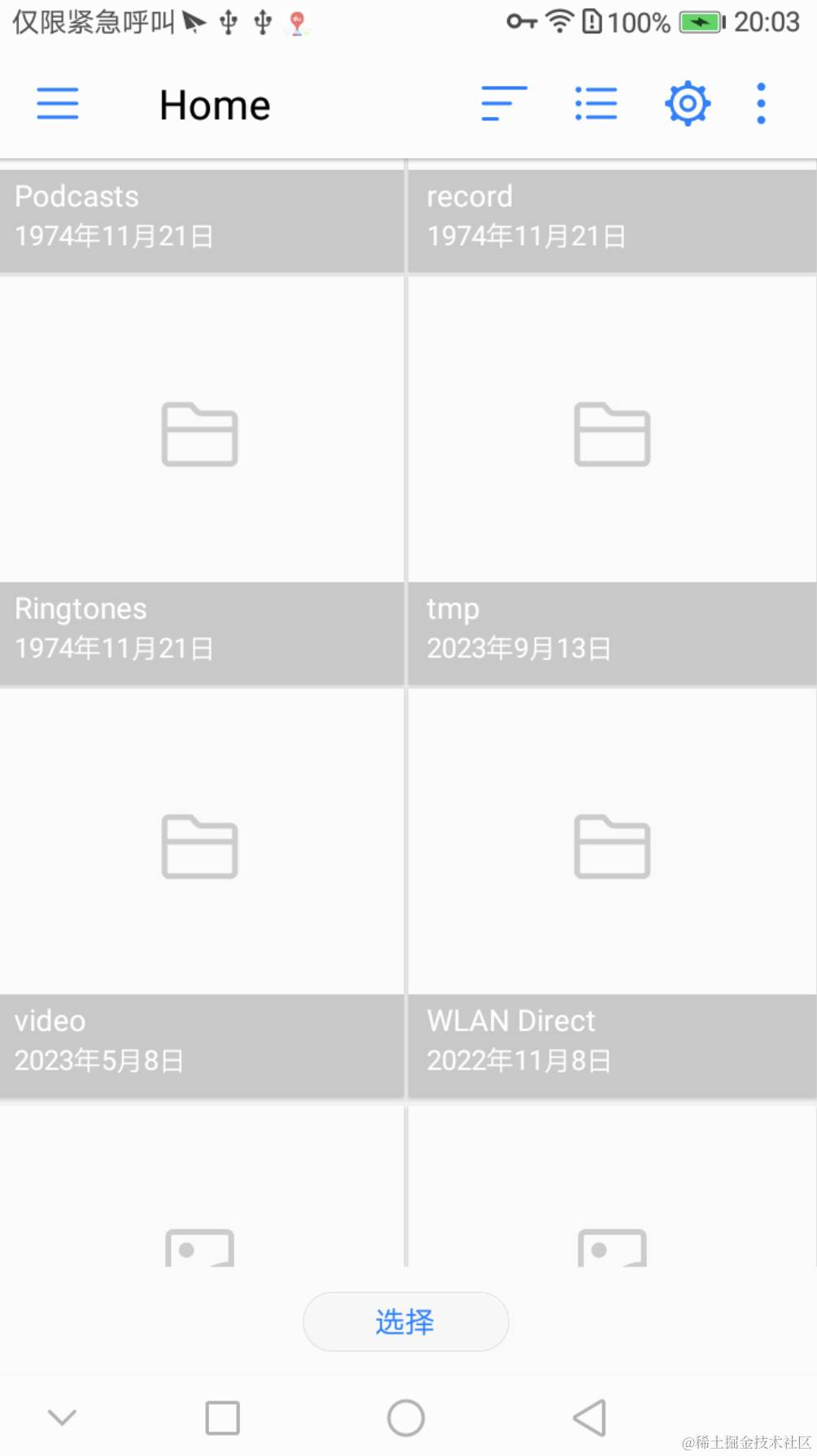Tap the 选择 select button
This screenshot has height=1456, width=817.
405,1322
